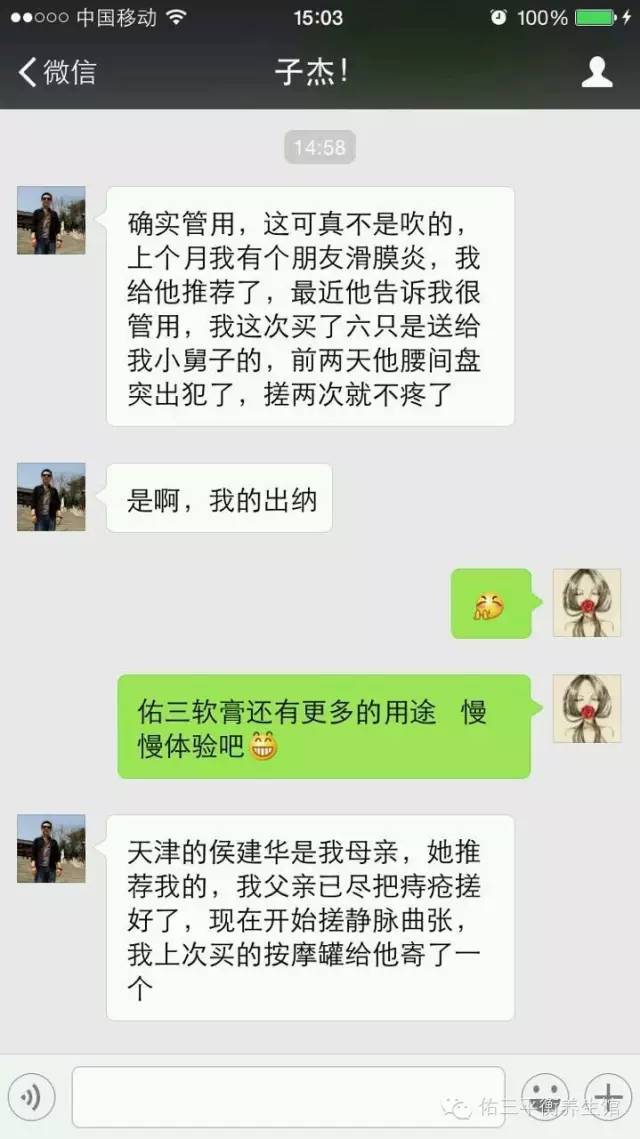Screen dimensions: 640x1139
Task: Open 子杰's avatar beside 是啊，我的出纳
Action: pyautogui.click(x=51, y=496)
